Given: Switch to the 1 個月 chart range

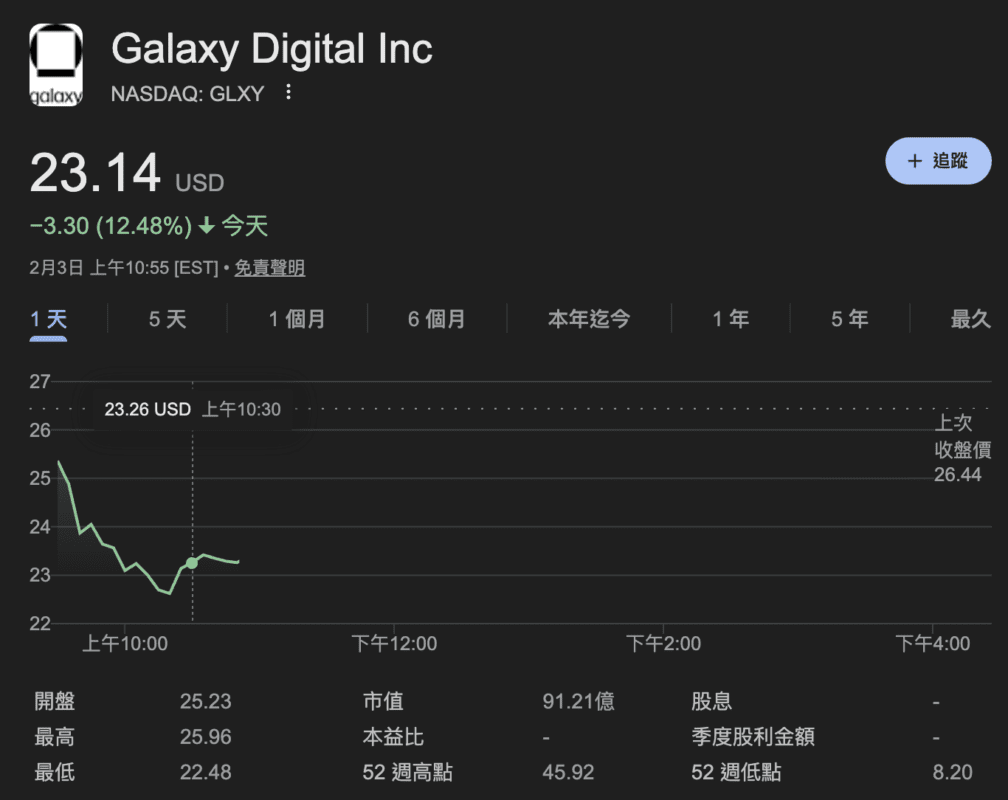Looking at the screenshot, I should pyautogui.click(x=297, y=320).
